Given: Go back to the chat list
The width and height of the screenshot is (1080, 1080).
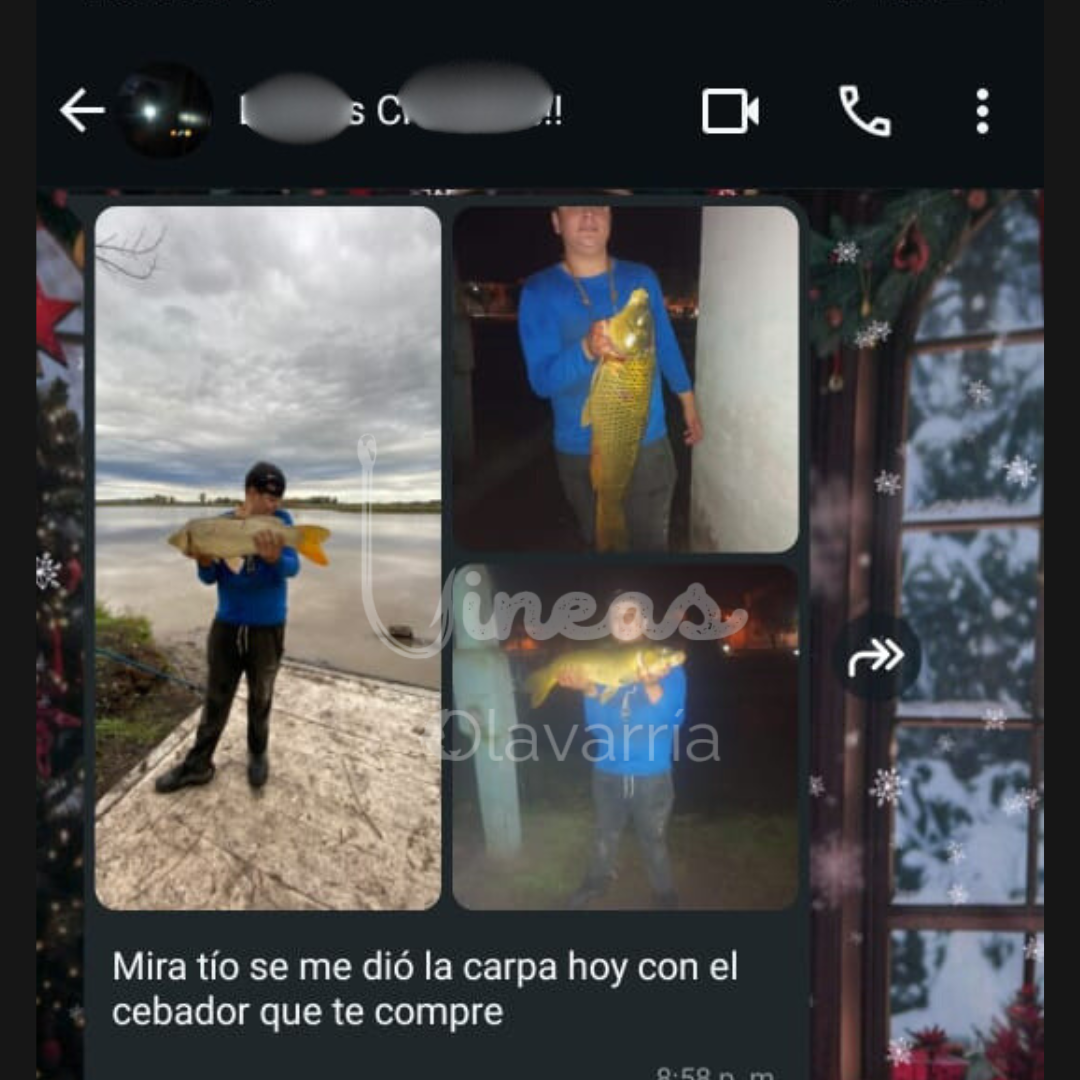Looking at the screenshot, I should point(81,110).
